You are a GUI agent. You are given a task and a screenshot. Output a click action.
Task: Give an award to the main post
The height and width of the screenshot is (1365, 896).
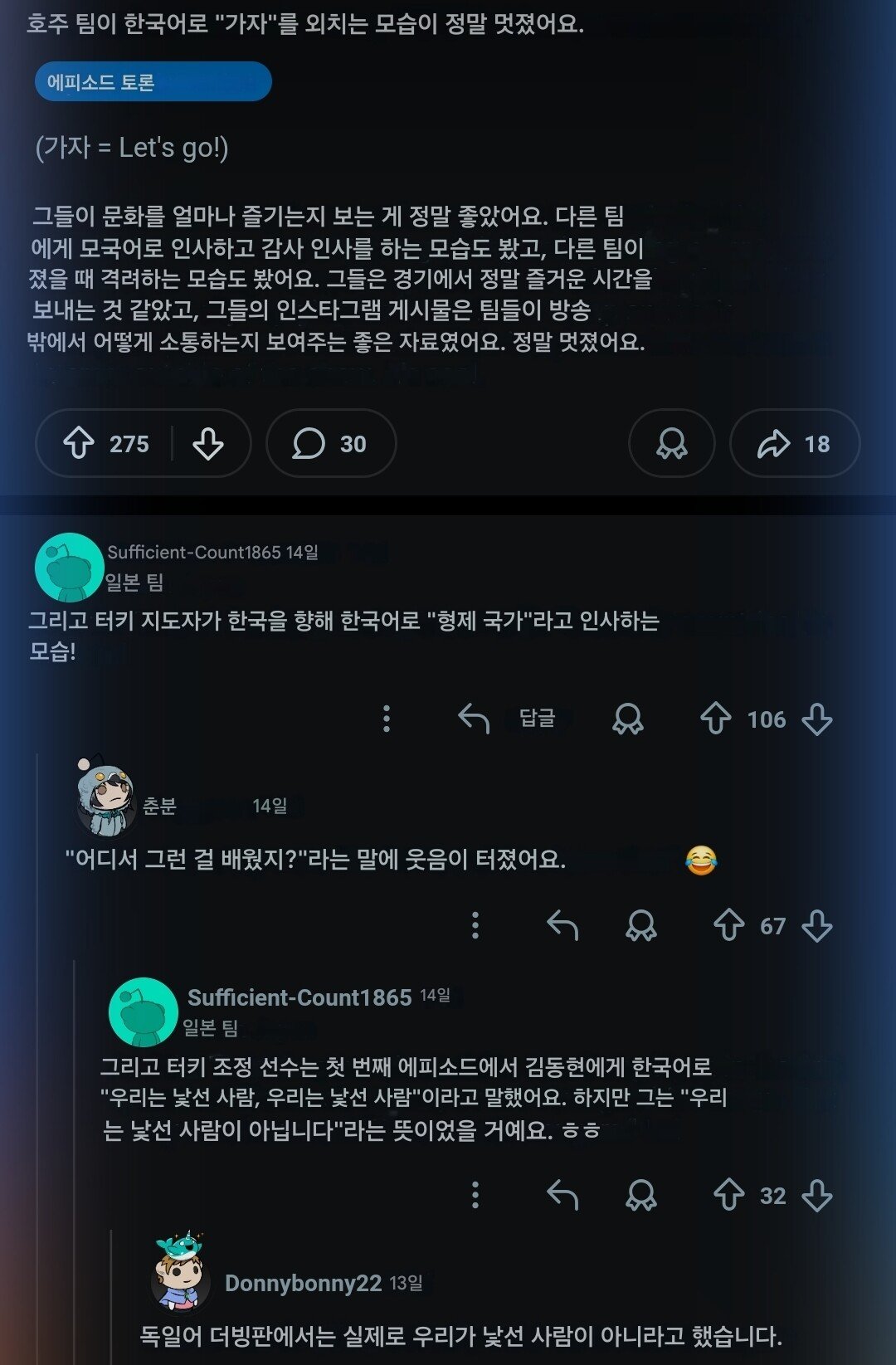pos(671,443)
